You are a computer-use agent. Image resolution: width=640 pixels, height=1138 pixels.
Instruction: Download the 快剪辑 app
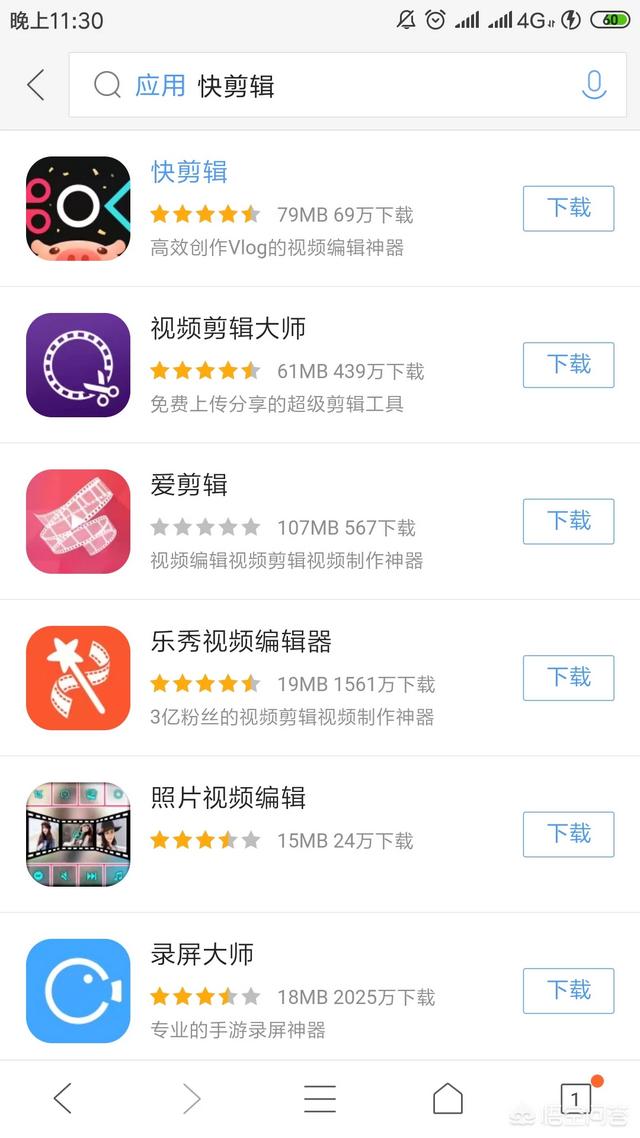[568, 208]
